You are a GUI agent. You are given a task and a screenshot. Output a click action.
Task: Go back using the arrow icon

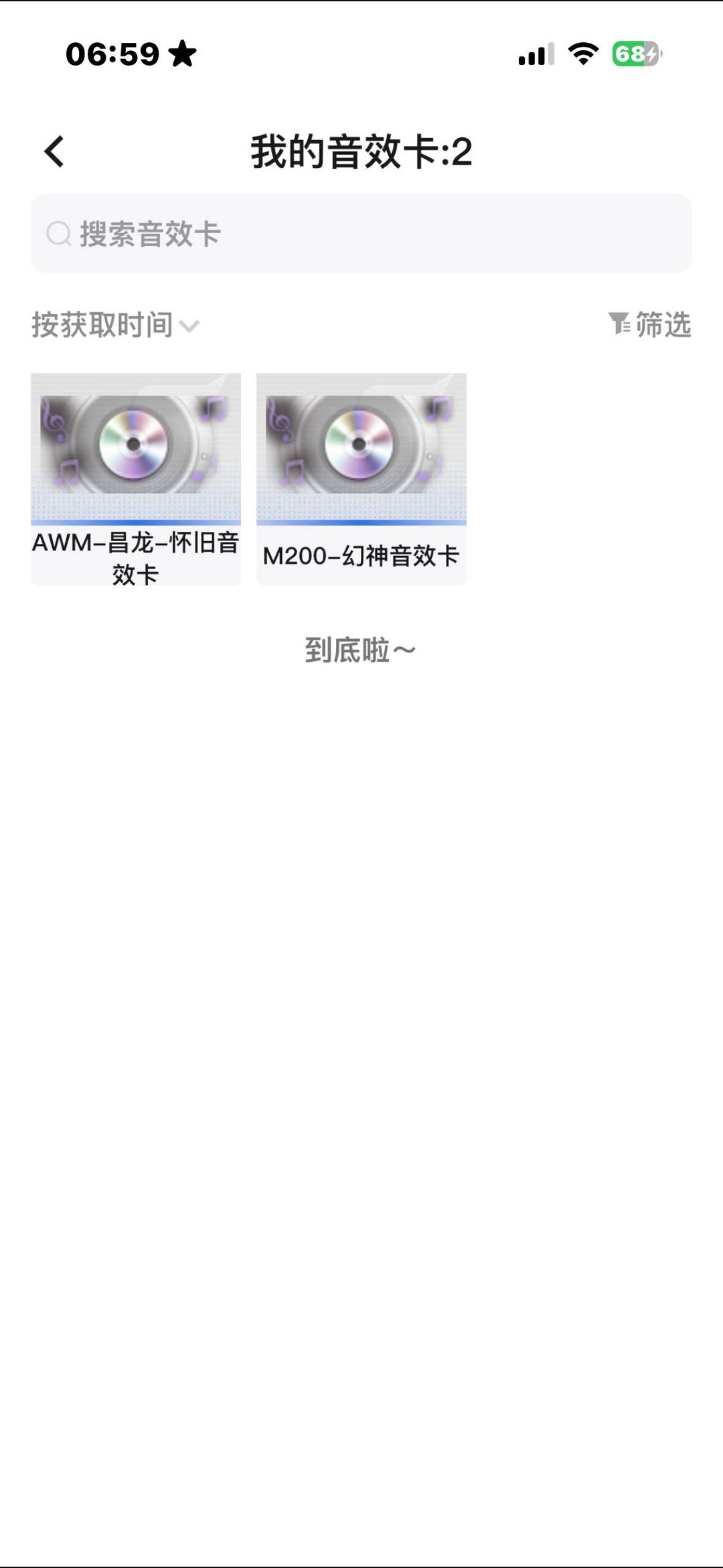click(54, 151)
